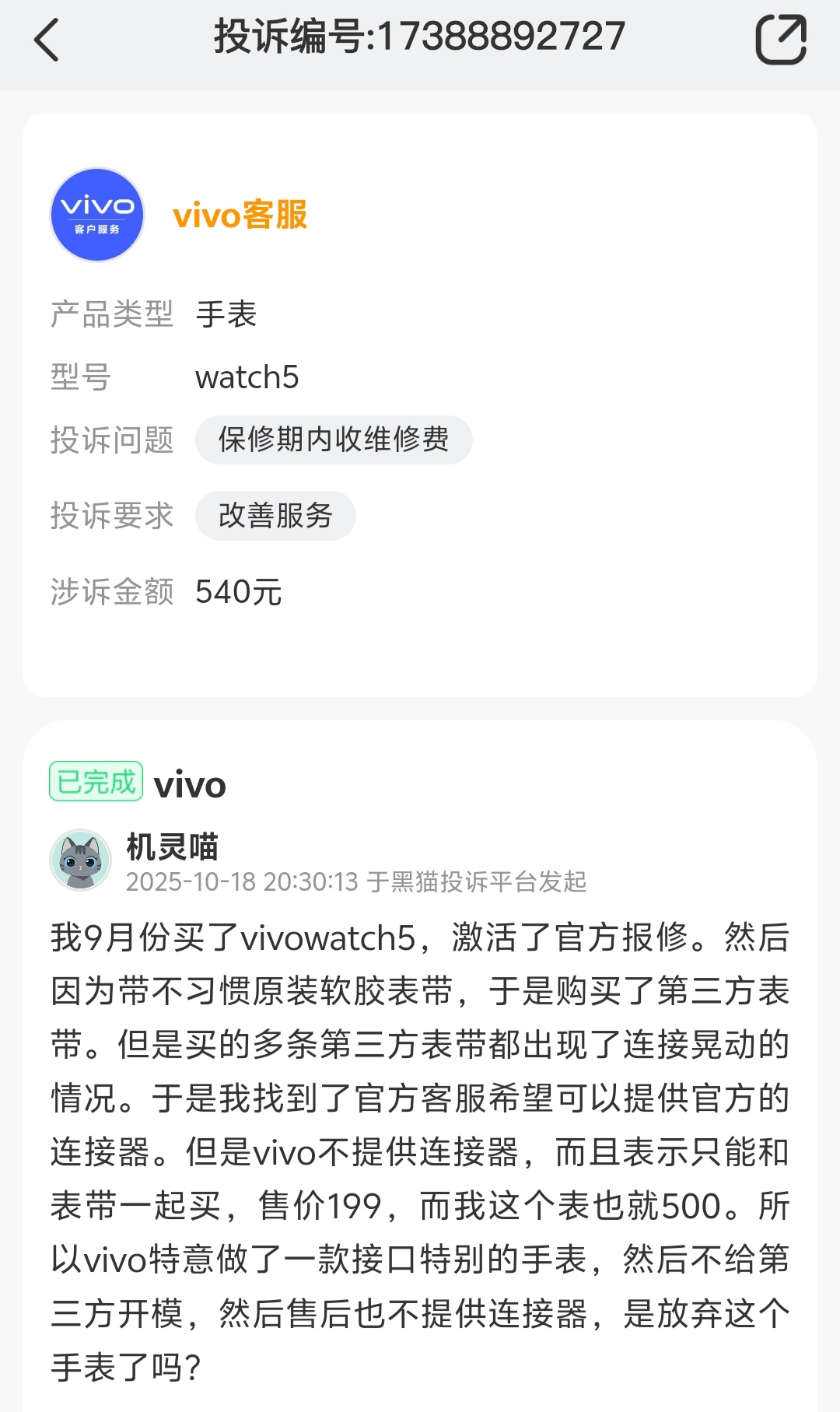Open vivo客服 merchant profile
Screen dimensions: 840x1412
(240, 215)
